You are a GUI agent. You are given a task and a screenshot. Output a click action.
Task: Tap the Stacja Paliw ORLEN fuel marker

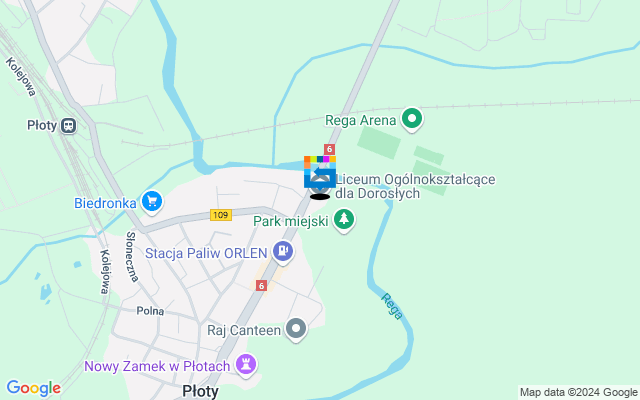283,252
